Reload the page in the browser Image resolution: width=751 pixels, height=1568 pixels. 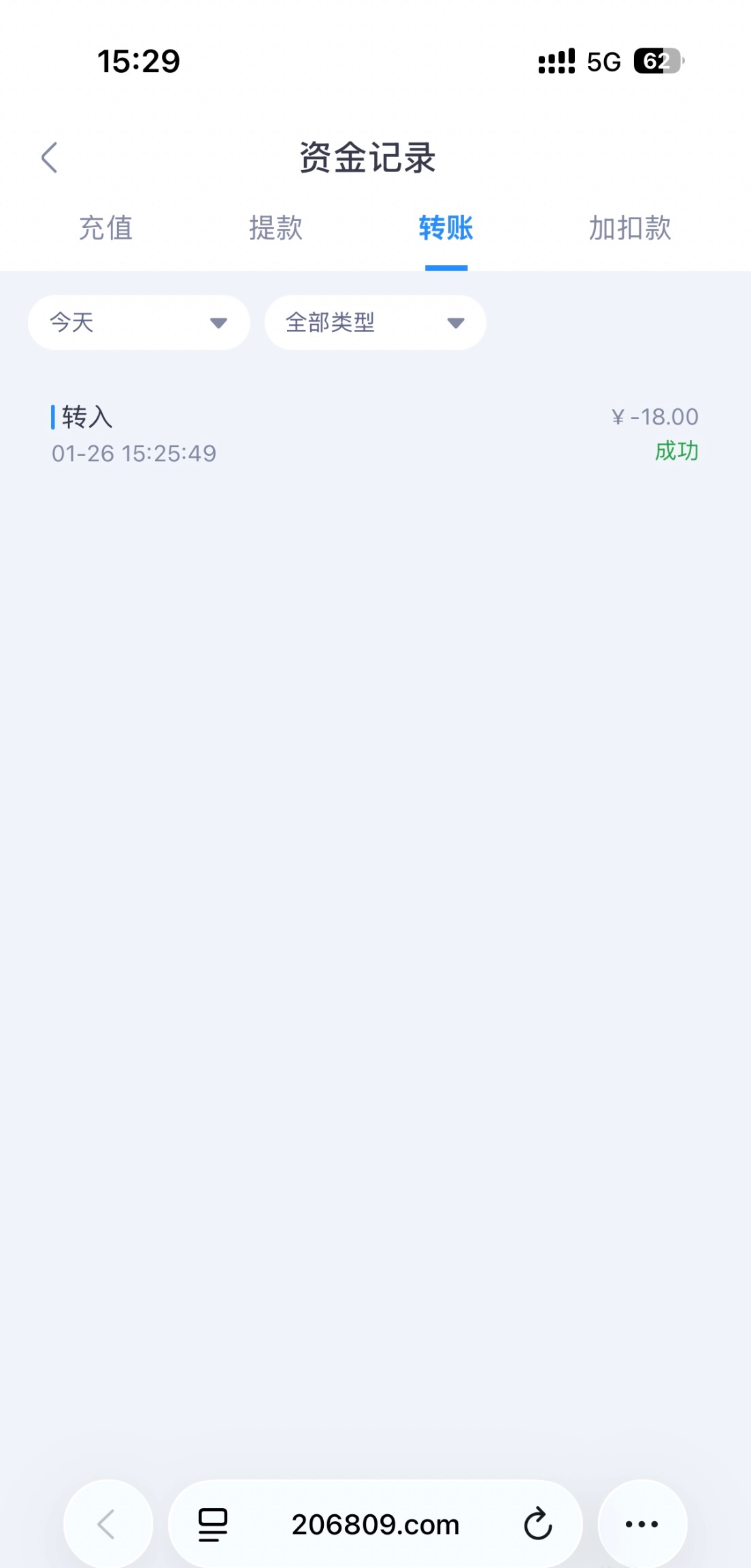537,1524
